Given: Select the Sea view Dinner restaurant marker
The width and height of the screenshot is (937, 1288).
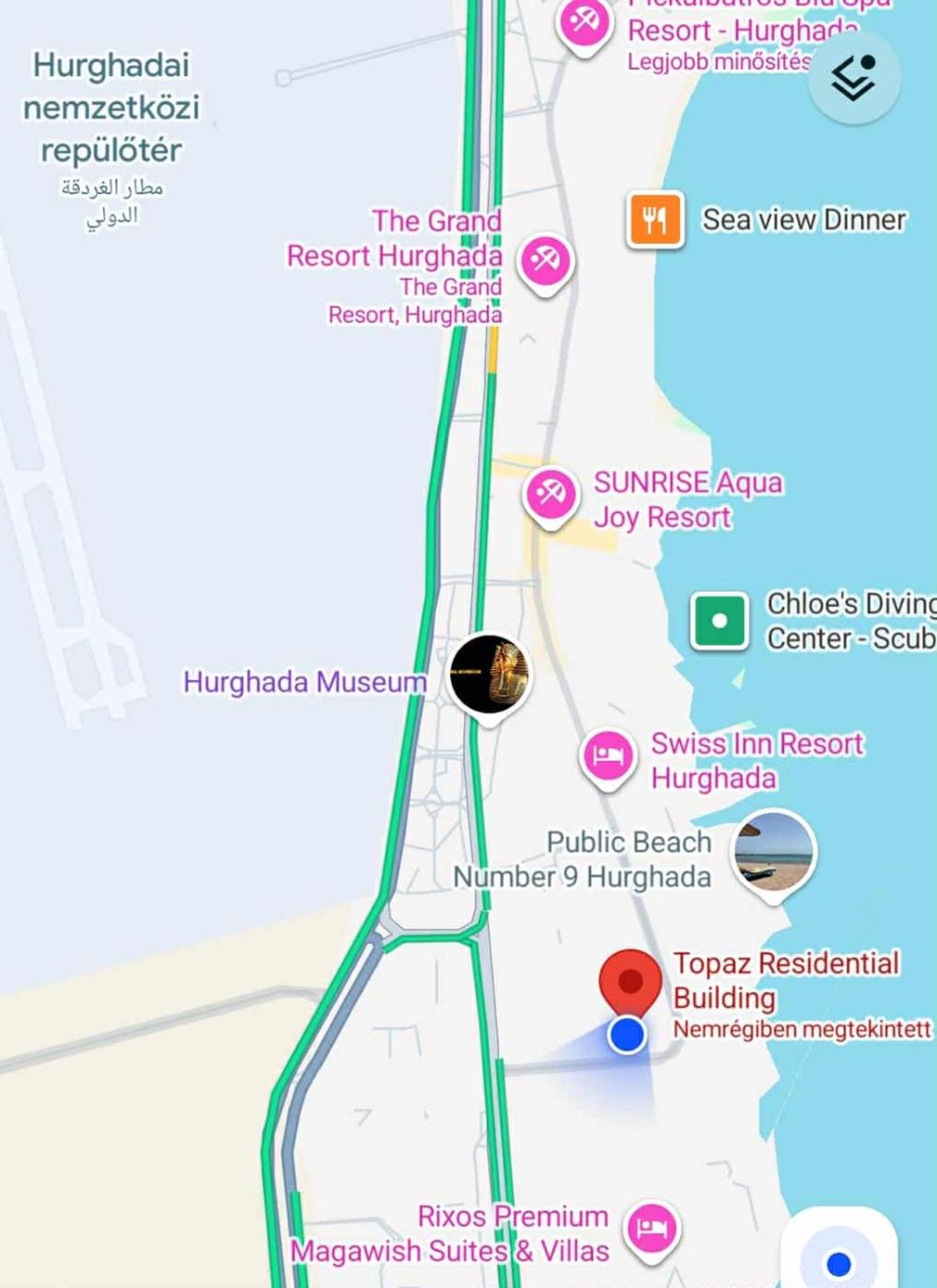Looking at the screenshot, I should (654, 220).
